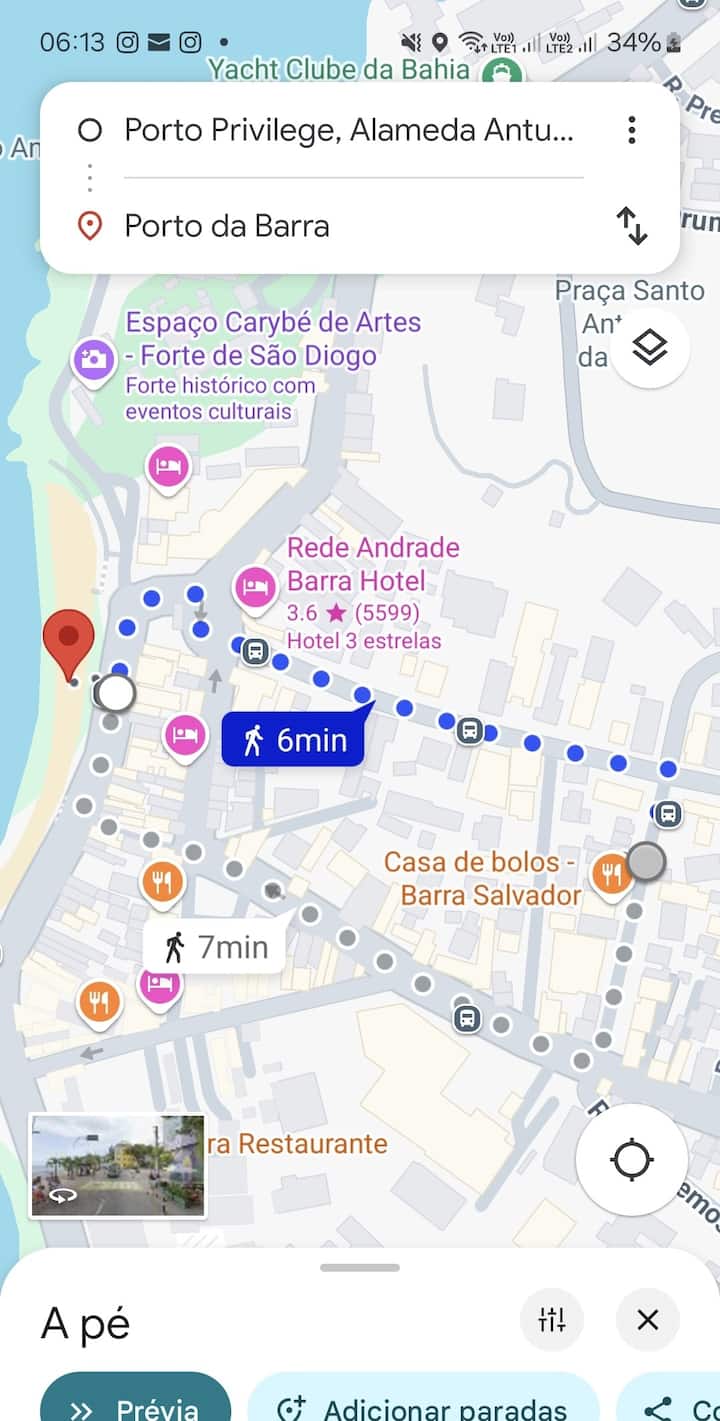Open the overflow menu for route options

pyautogui.click(x=631, y=130)
